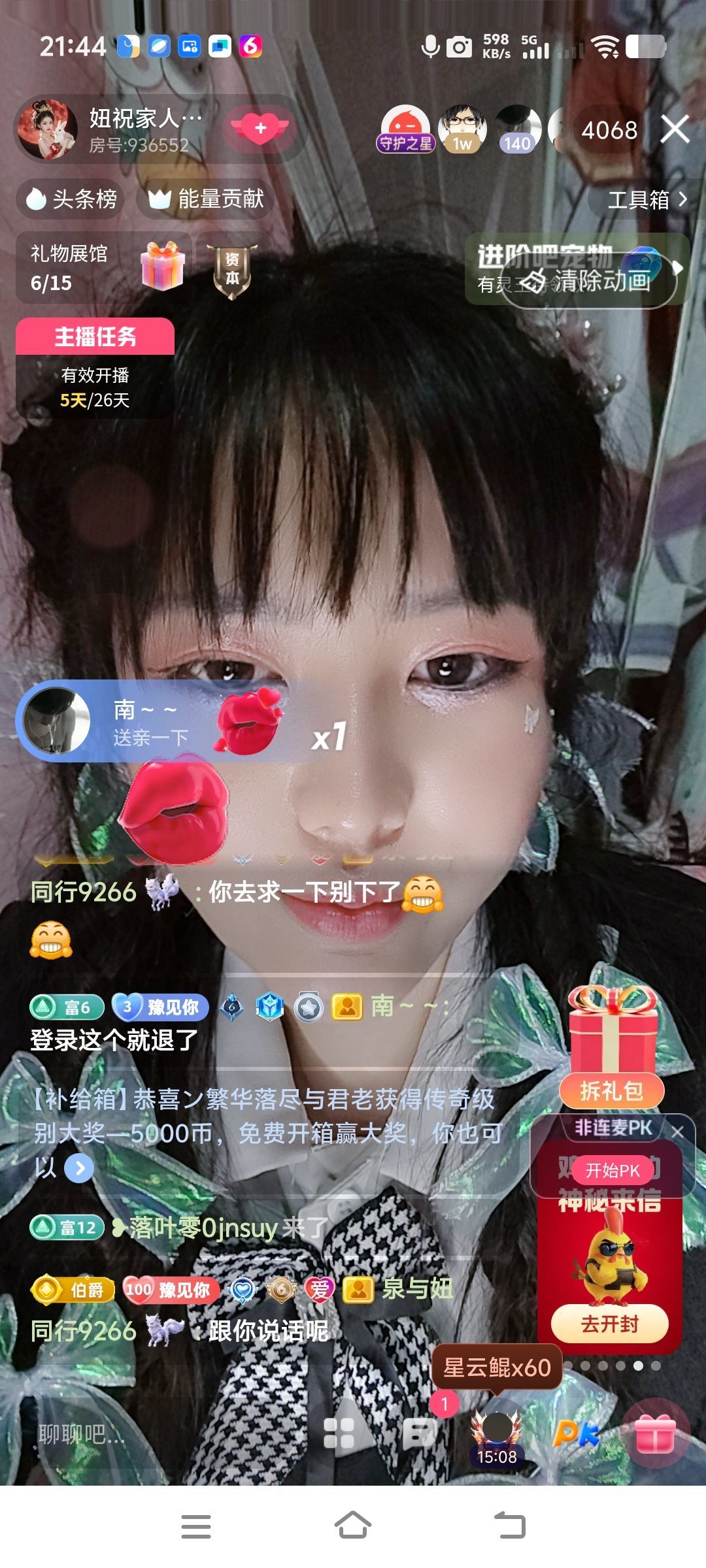
Task: Close the live stream room
Action: coord(675,129)
